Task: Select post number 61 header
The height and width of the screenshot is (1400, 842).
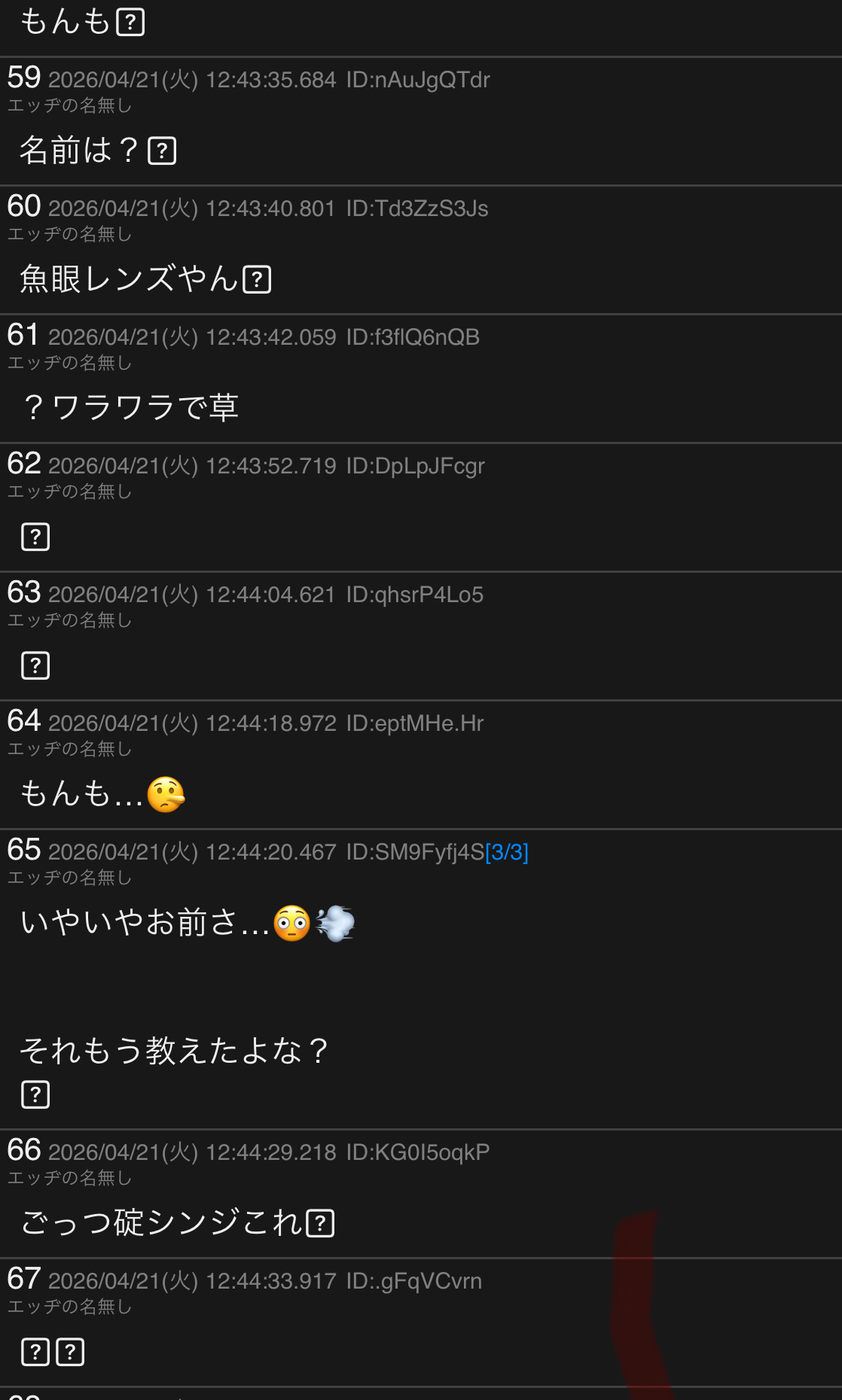Action: (x=24, y=335)
